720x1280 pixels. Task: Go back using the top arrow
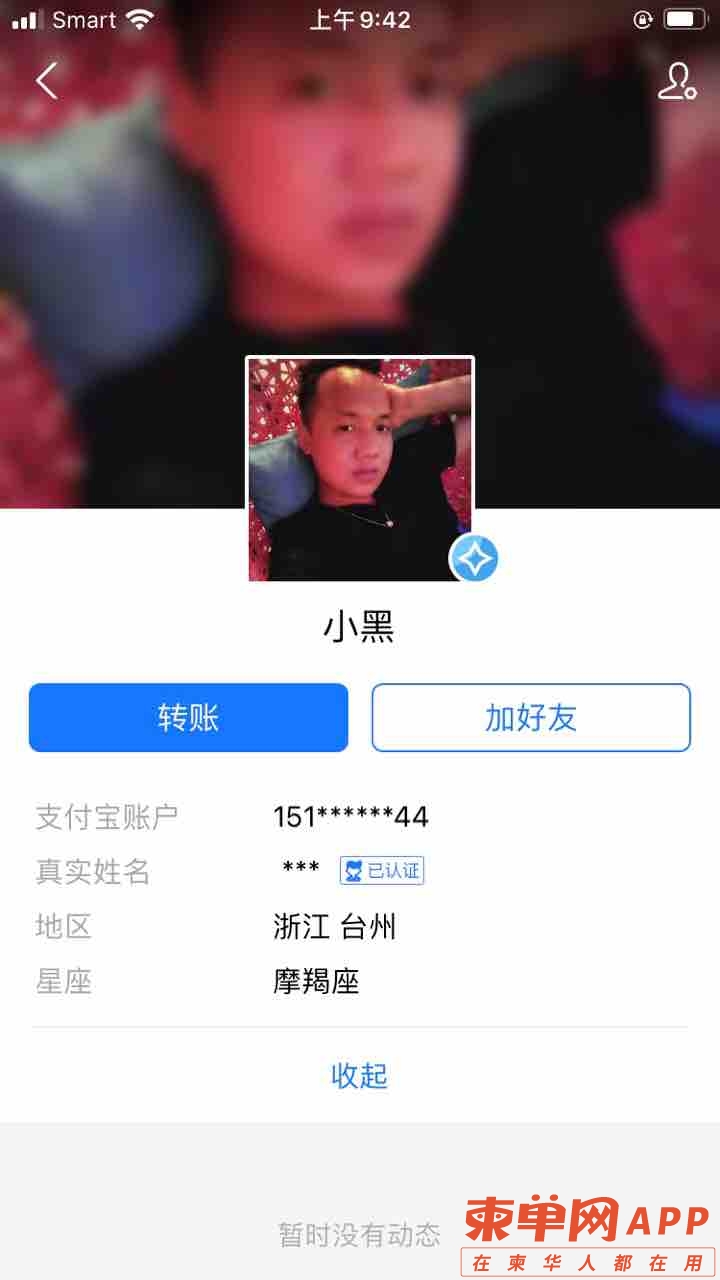[47, 81]
